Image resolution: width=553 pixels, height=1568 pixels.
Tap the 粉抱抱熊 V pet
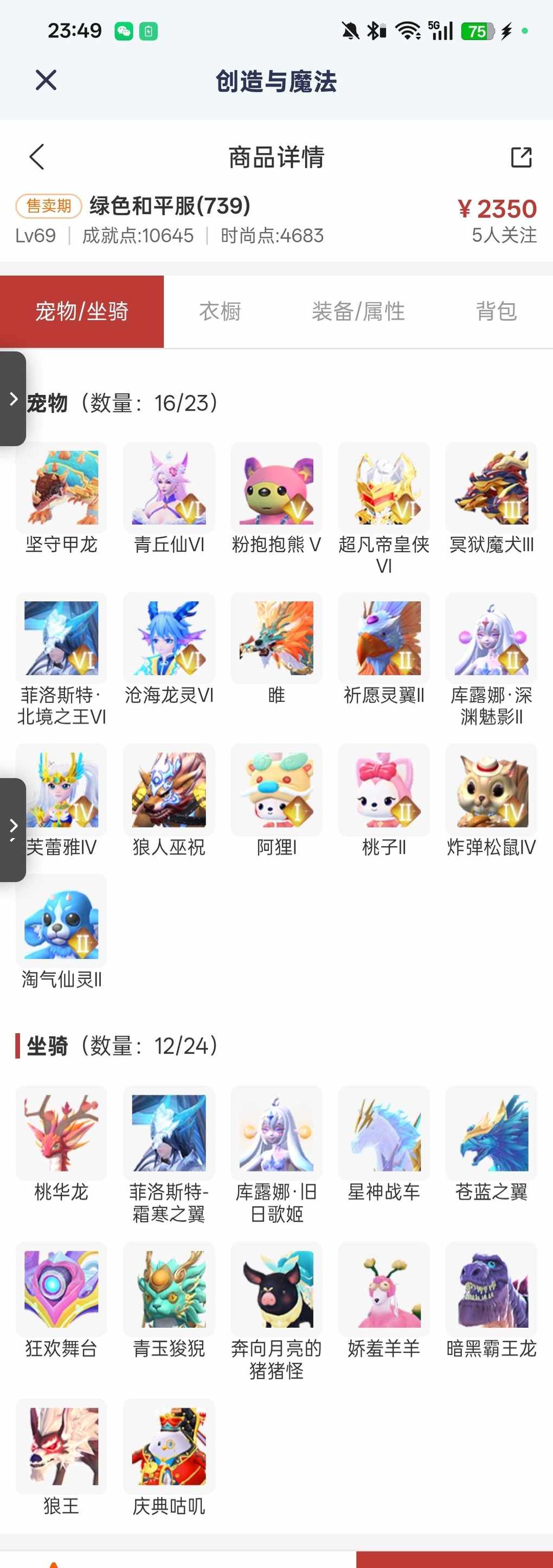pyautogui.click(x=277, y=488)
